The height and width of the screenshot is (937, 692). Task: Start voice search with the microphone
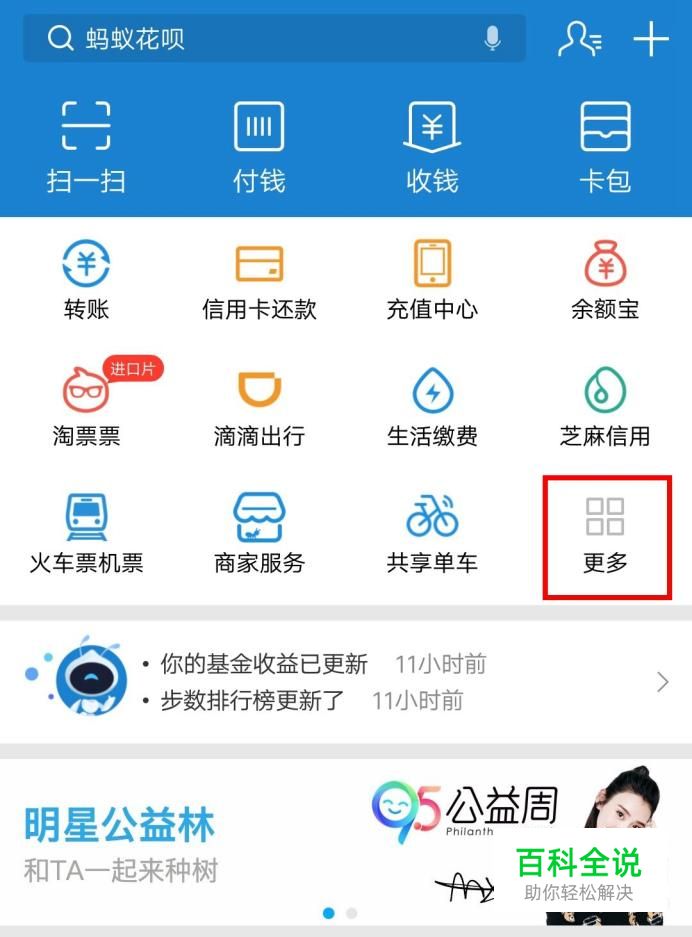(492, 39)
